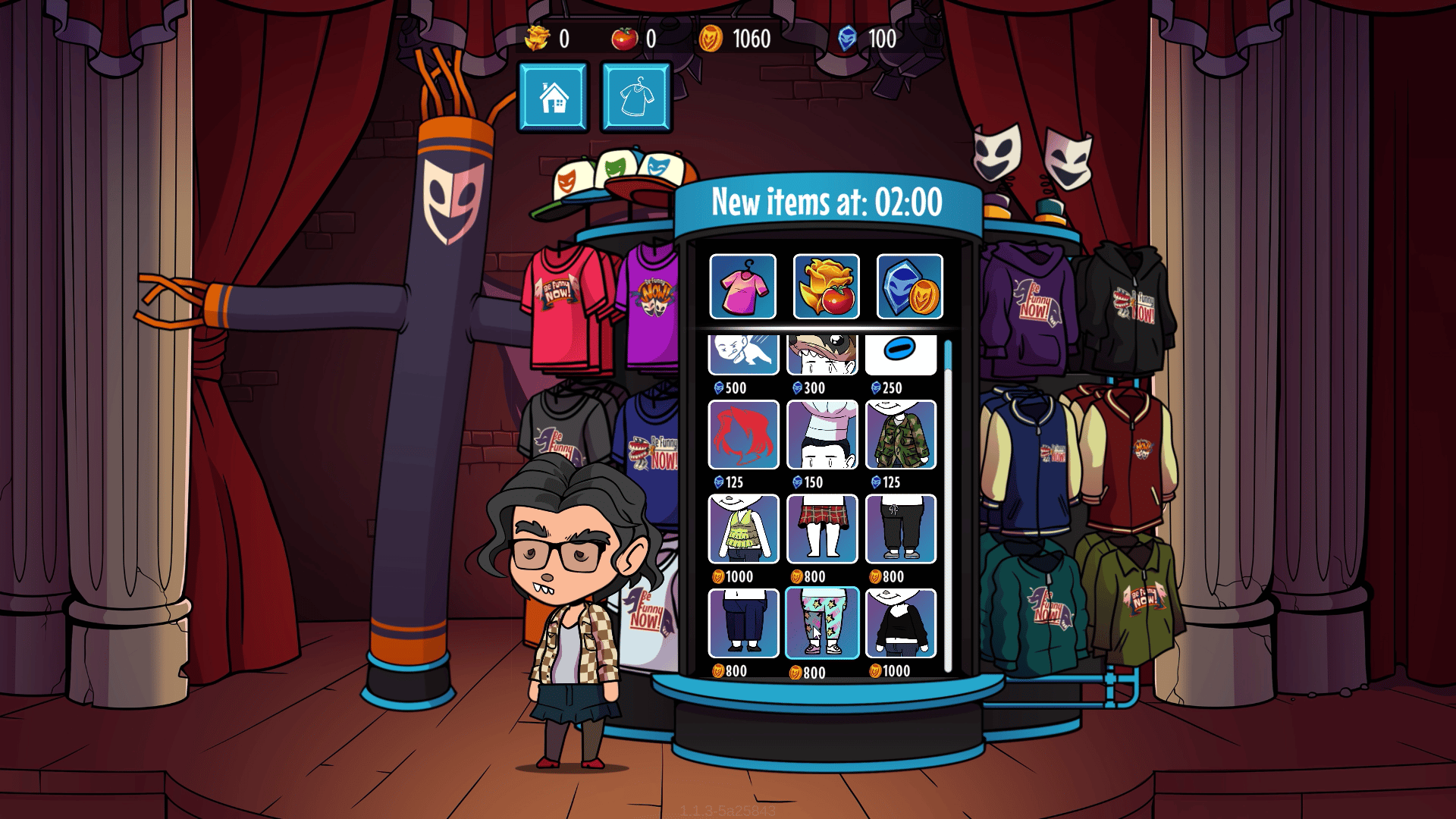The height and width of the screenshot is (819, 1456).
Task: Select the star-patterned pants for 800 coins
Action: 822,623
